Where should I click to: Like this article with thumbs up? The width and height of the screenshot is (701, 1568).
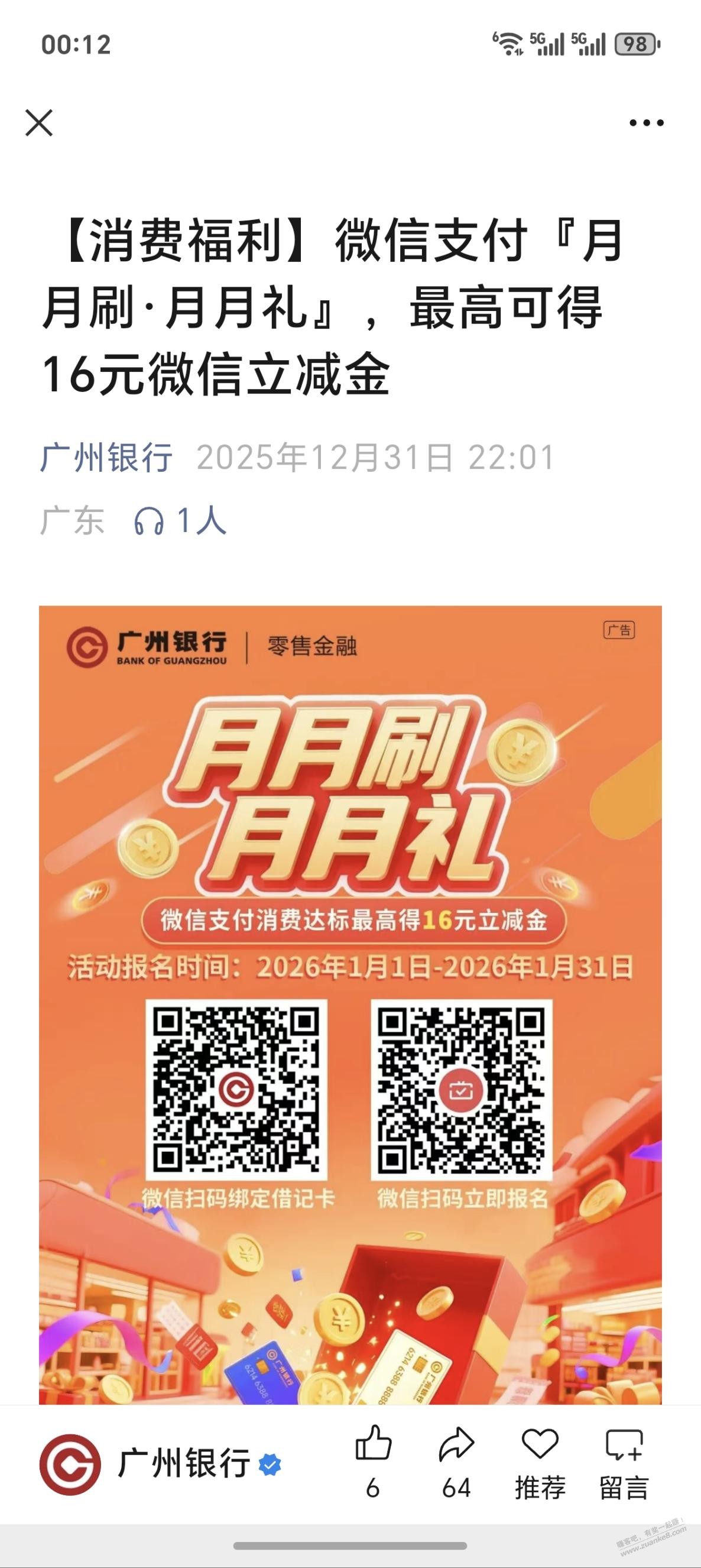click(x=373, y=1444)
